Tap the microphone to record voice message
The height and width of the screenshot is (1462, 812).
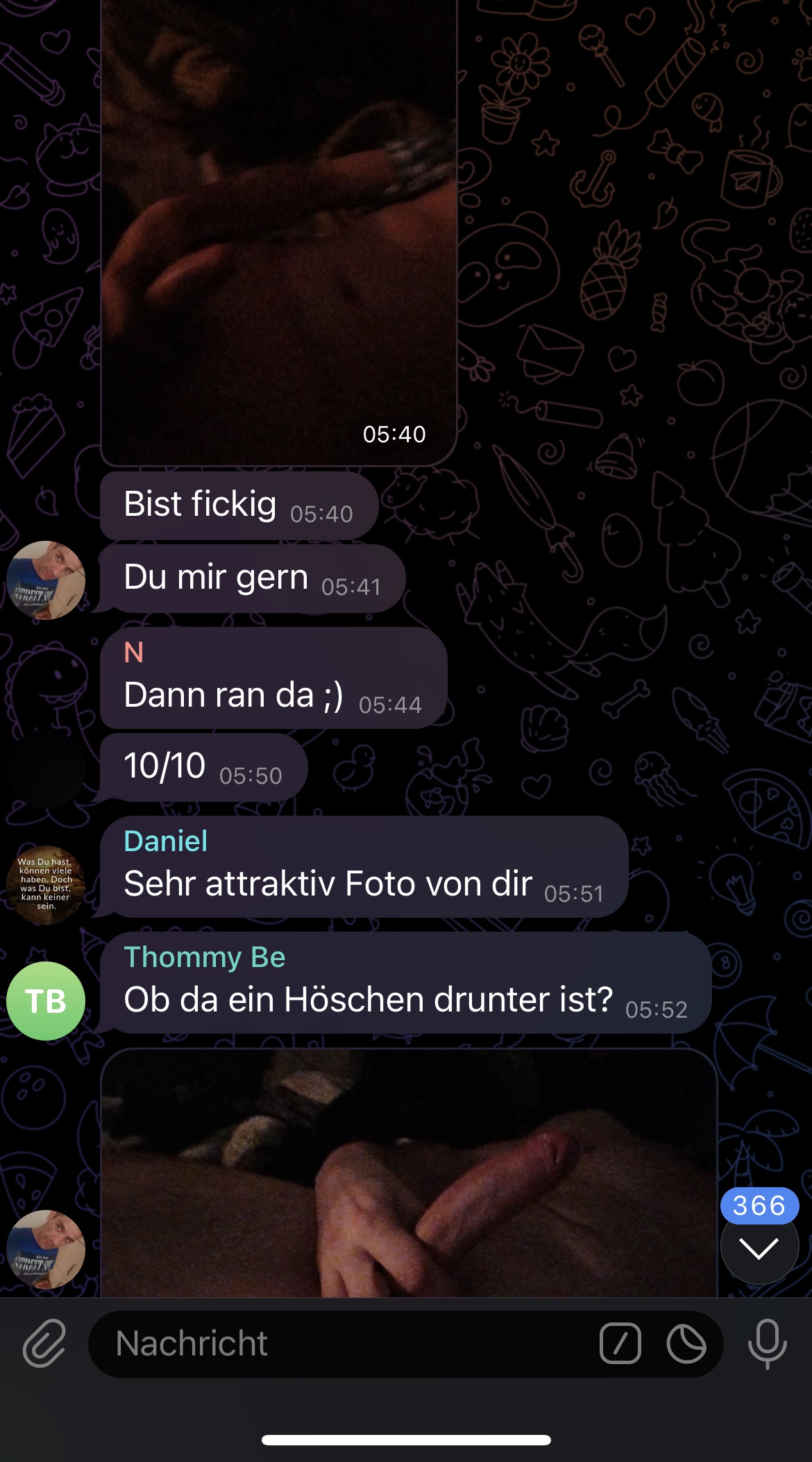(767, 1343)
